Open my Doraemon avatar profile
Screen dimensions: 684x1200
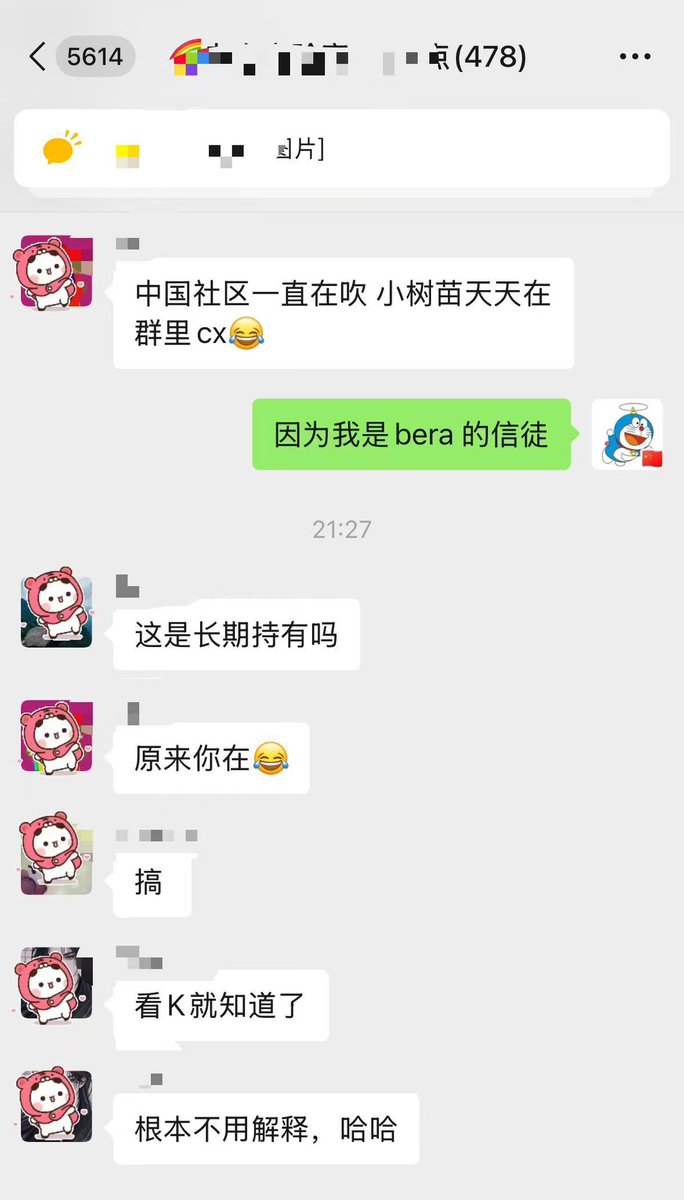pyautogui.click(x=627, y=434)
